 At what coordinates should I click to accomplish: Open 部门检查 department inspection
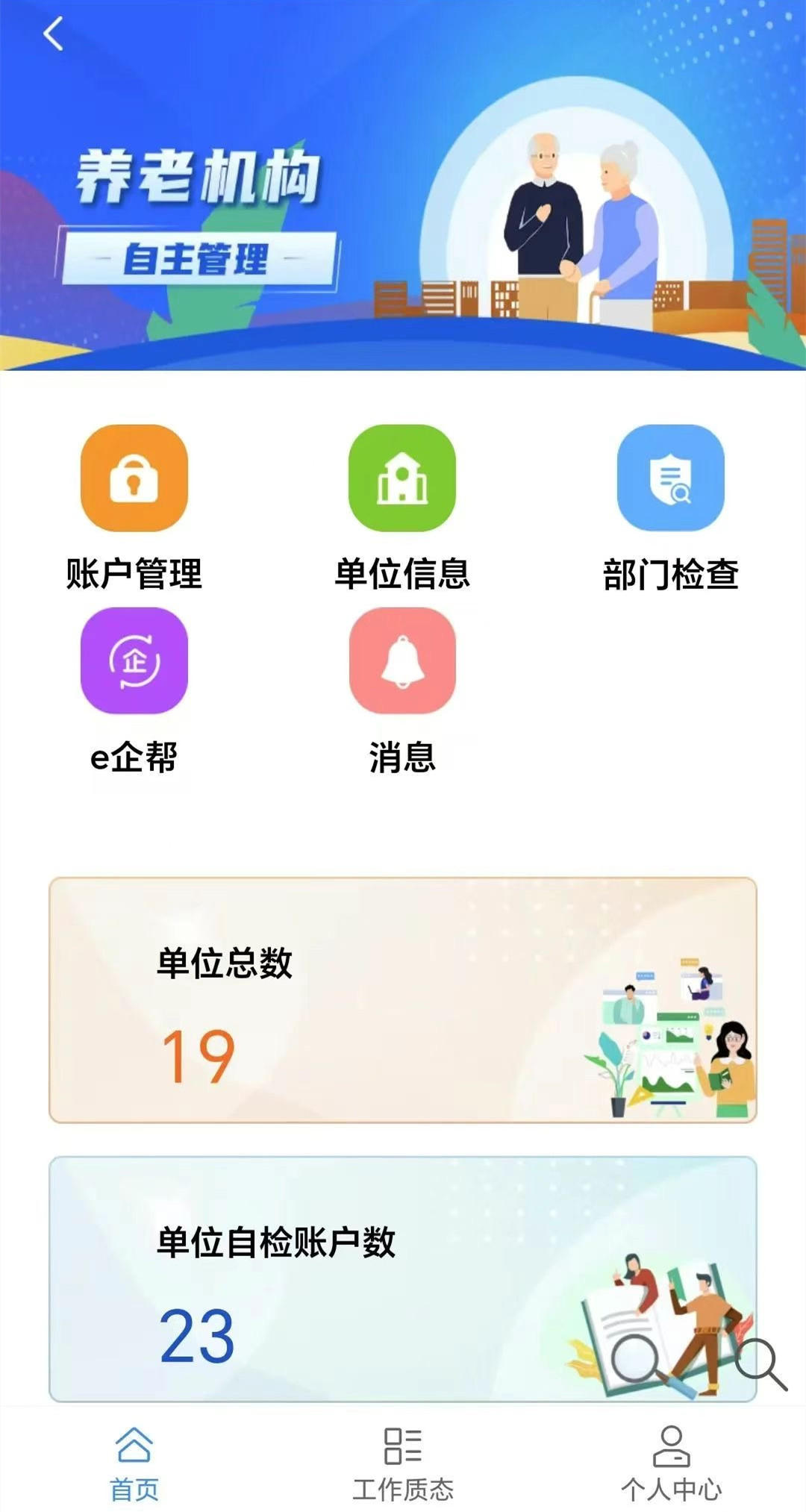(670, 479)
